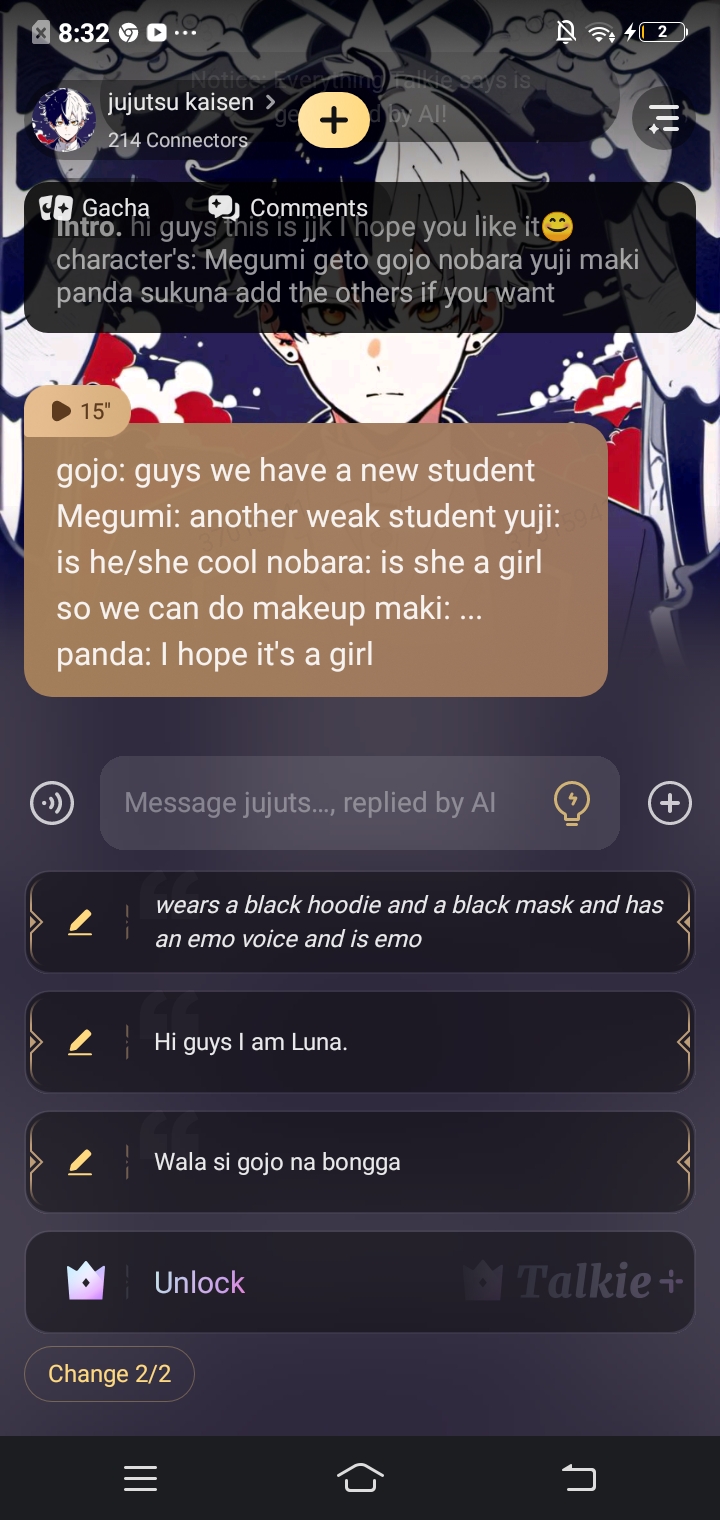This screenshot has height=1520, width=720.
Task: Open Comments
Action: pyautogui.click(x=289, y=208)
